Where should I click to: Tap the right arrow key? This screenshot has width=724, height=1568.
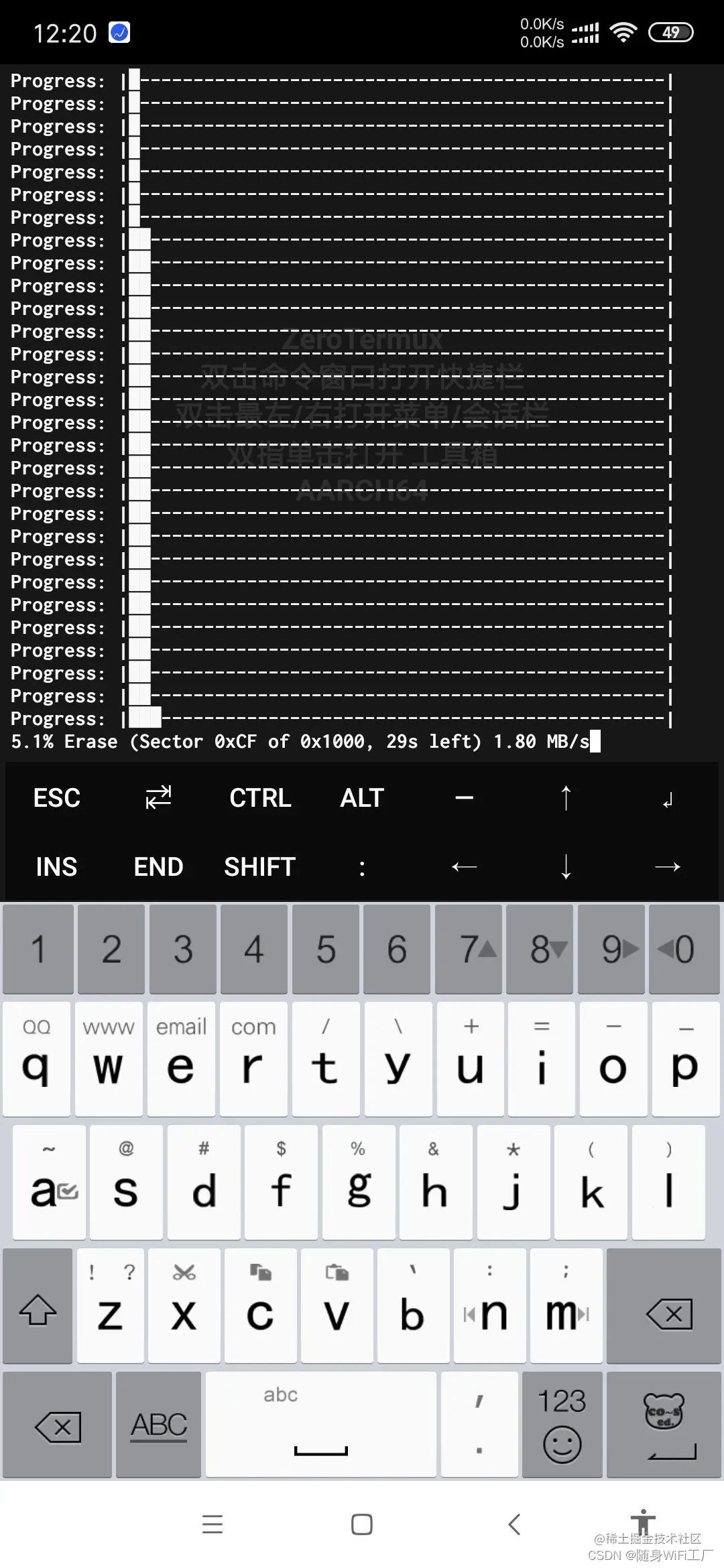667,867
